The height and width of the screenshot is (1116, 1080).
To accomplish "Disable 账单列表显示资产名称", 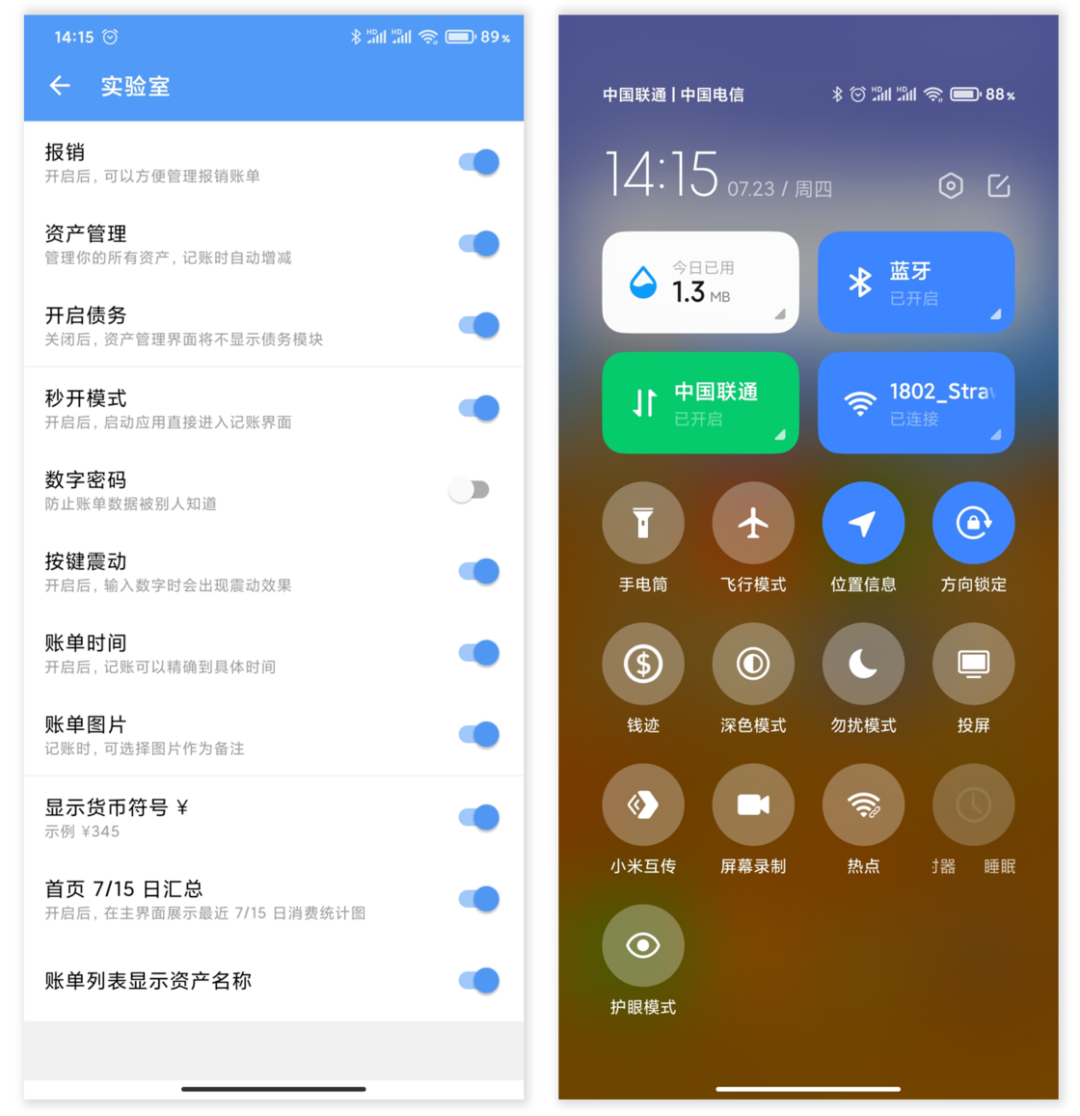I will (x=479, y=981).
